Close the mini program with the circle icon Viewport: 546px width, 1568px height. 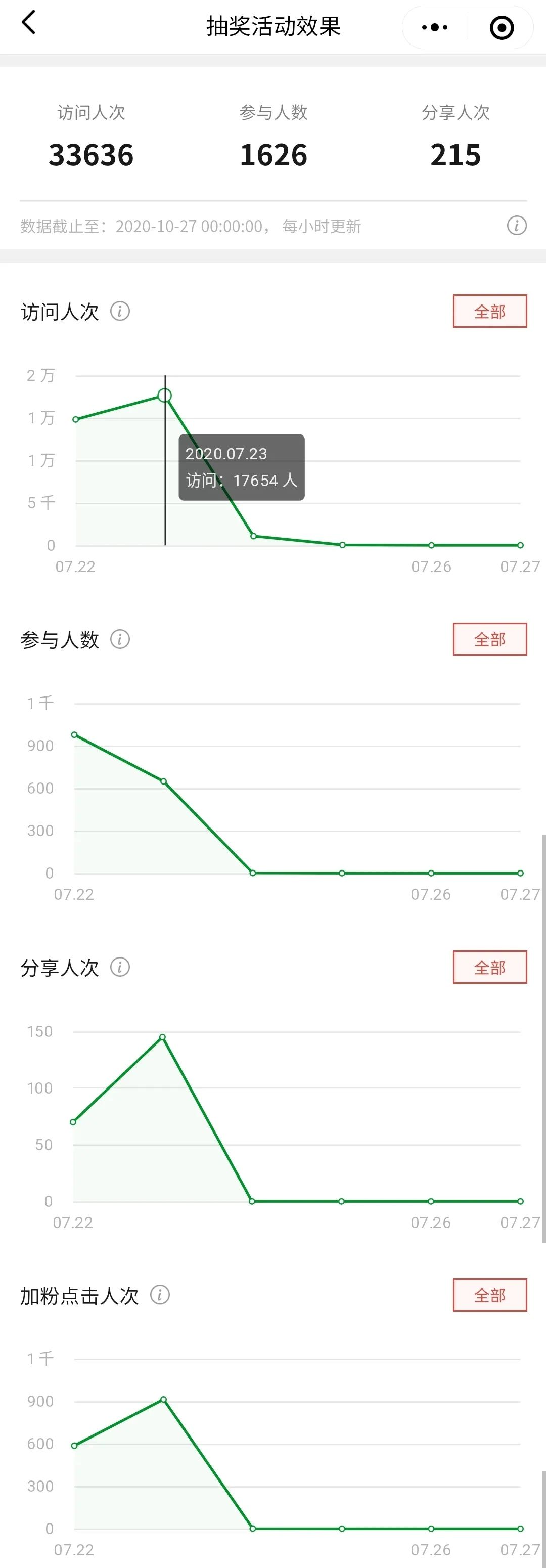click(x=502, y=27)
